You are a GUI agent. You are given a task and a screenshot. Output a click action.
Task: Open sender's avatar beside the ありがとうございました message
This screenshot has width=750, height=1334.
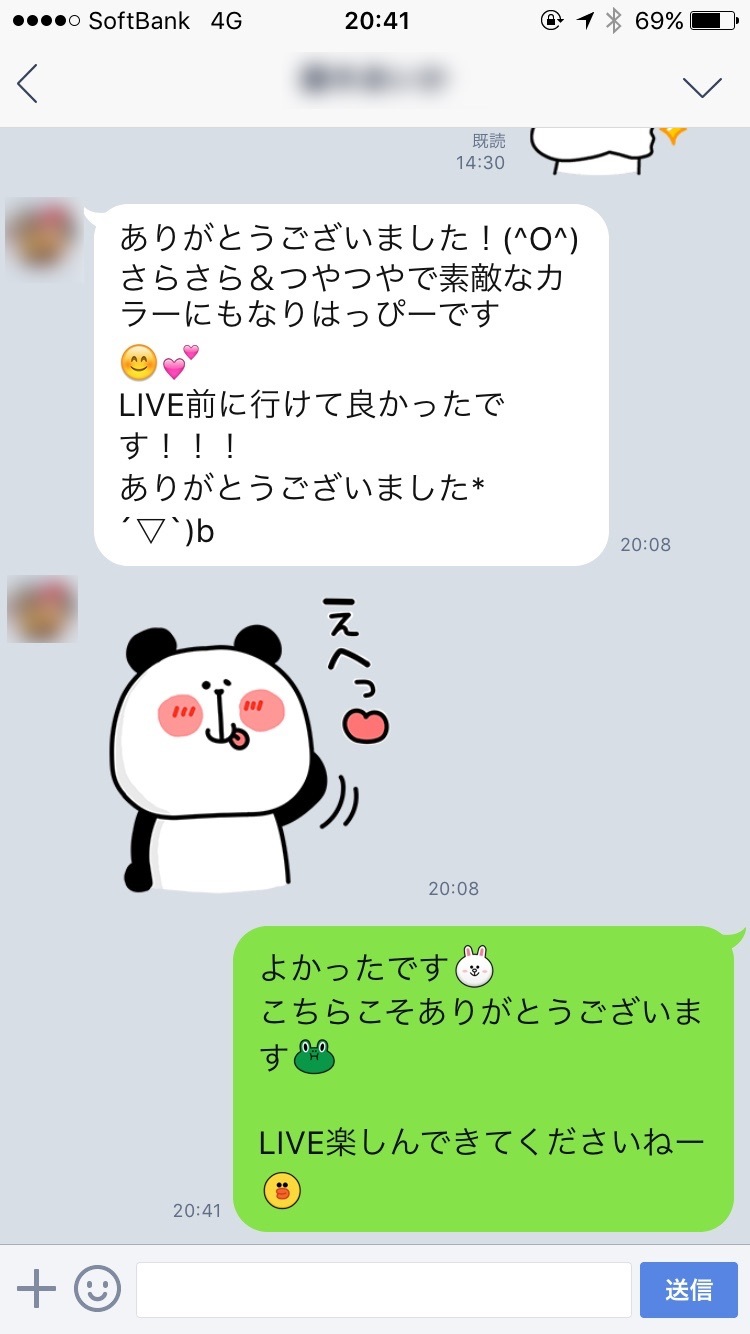[42, 236]
